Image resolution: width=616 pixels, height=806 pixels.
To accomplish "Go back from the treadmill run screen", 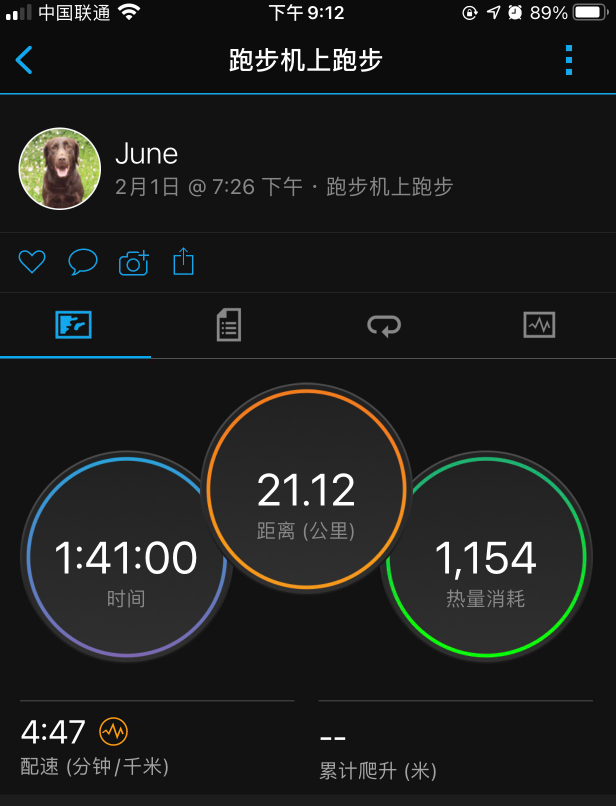I will tap(24, 60).
